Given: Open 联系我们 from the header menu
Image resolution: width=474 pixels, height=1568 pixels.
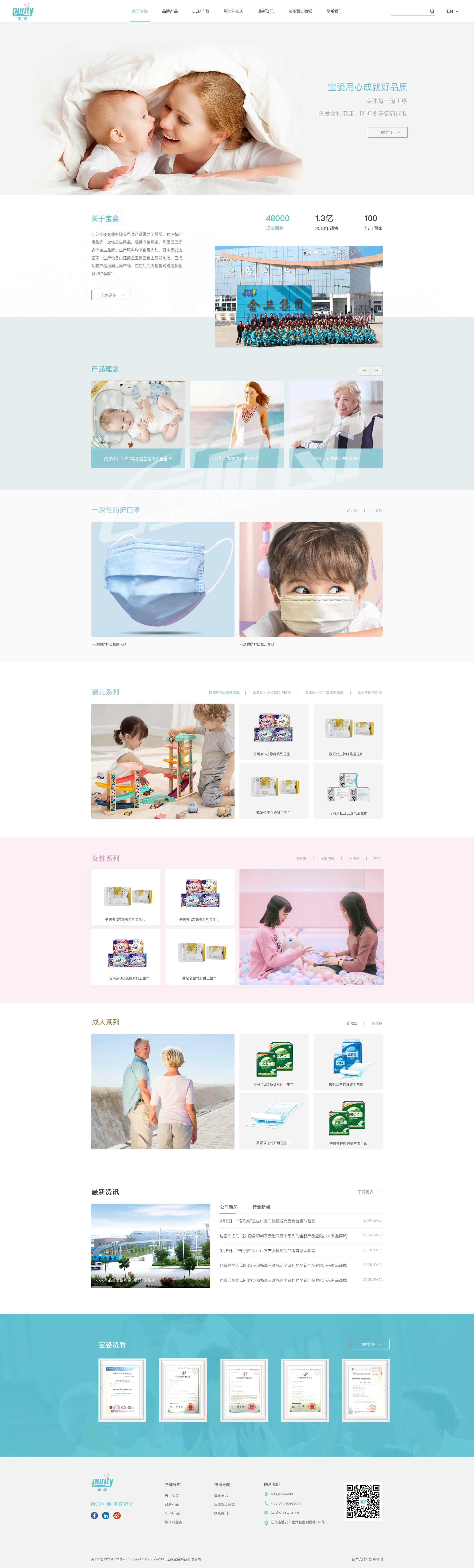Looking at the screenshot, I should coord(334,11).
